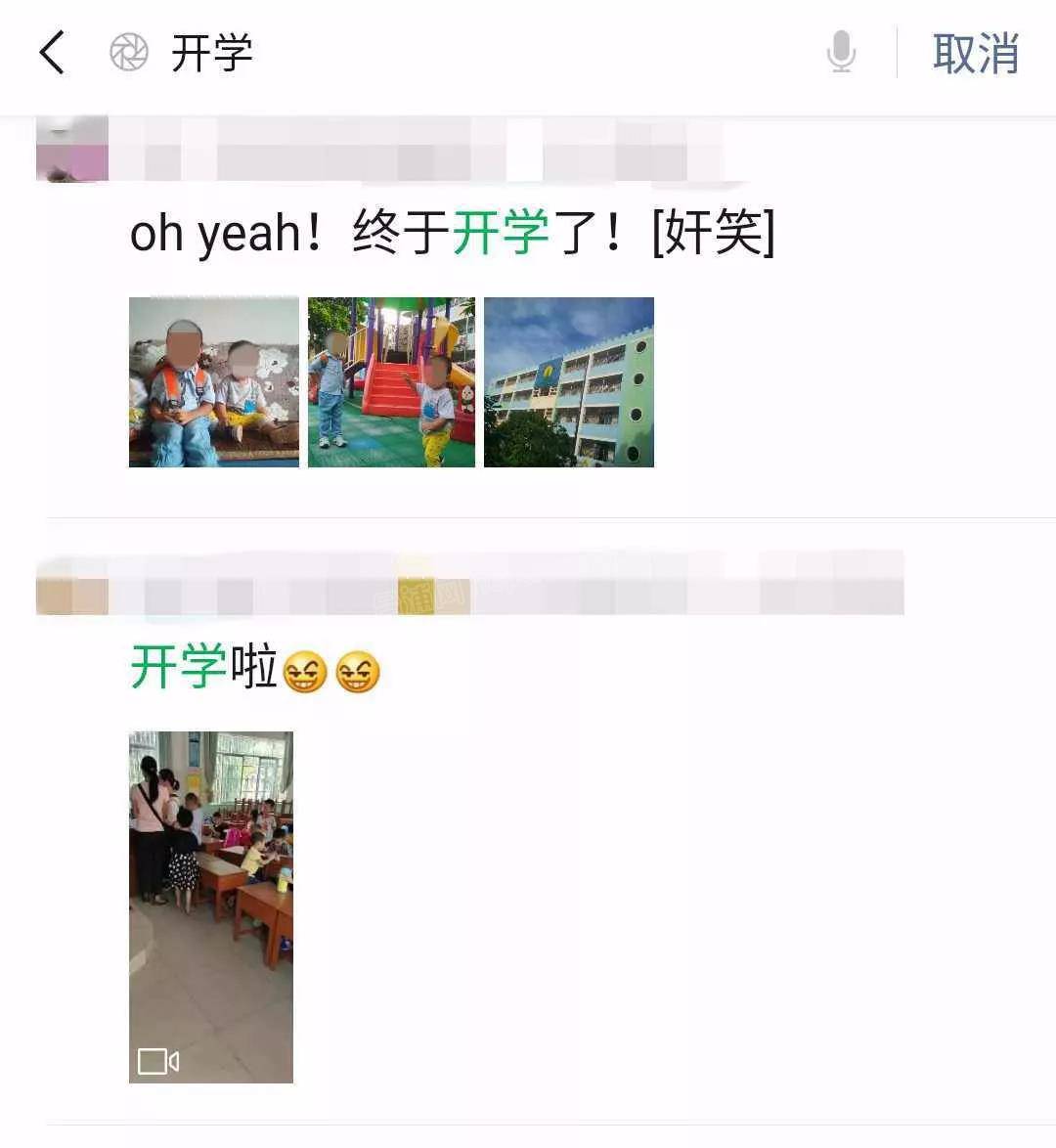Open the post 'oh yeah！终于开学了！'
The image size is (1056, 1148).
point(452,233)
